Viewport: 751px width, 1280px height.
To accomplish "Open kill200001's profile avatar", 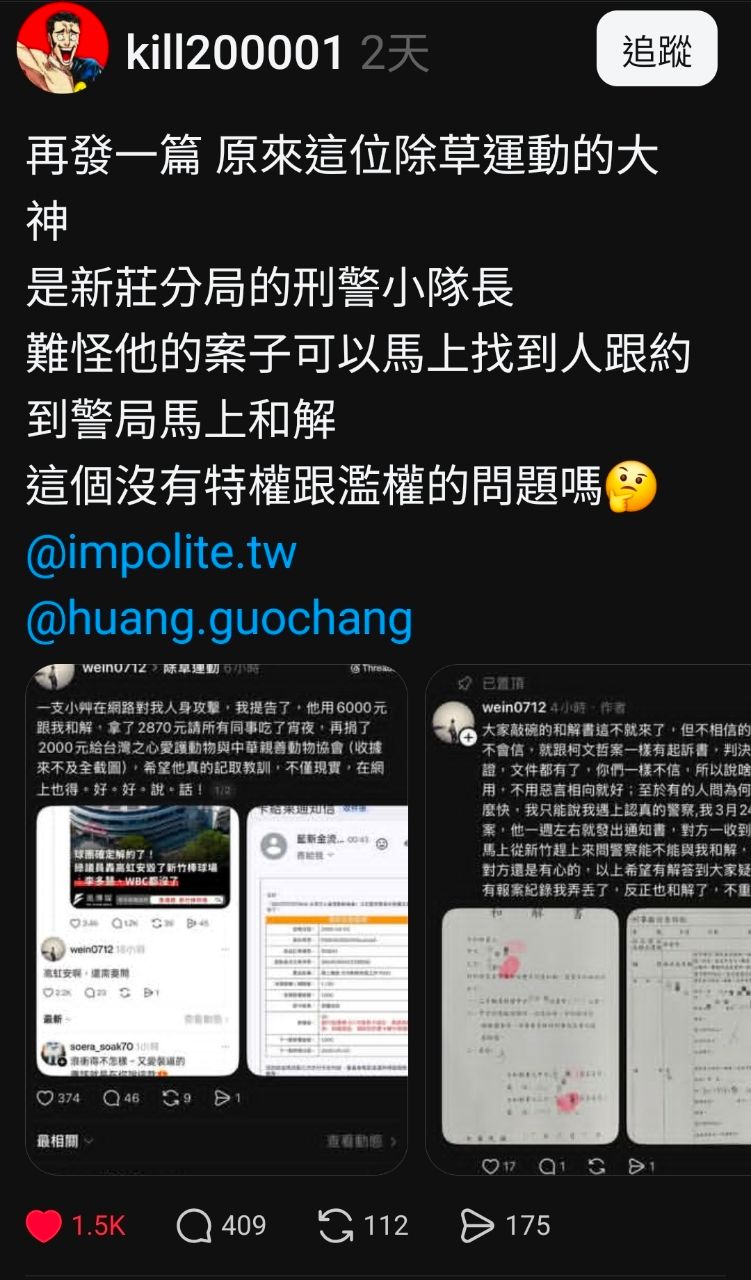I will (62, 48).
